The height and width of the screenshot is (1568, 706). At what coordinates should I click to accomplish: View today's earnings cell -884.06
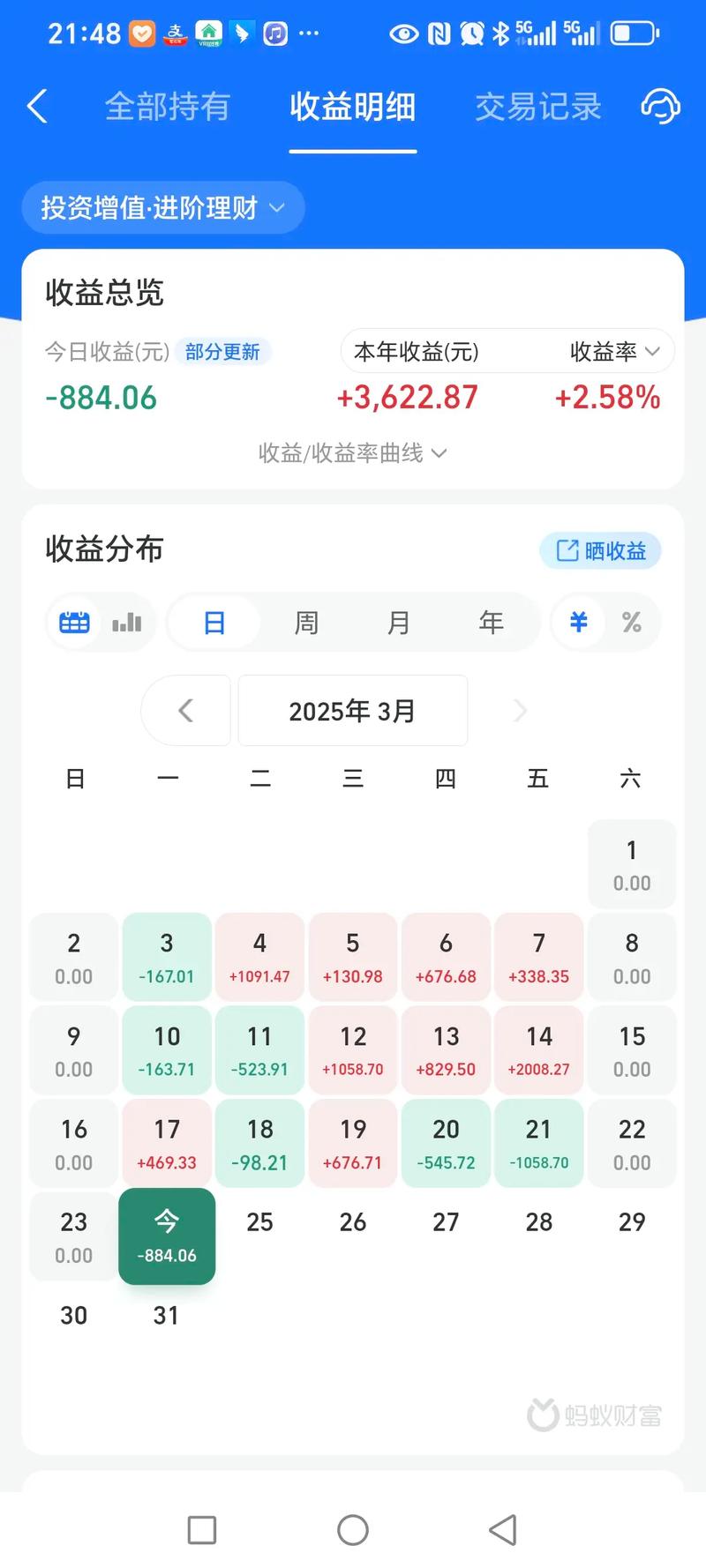click(x=167, y=1236)
